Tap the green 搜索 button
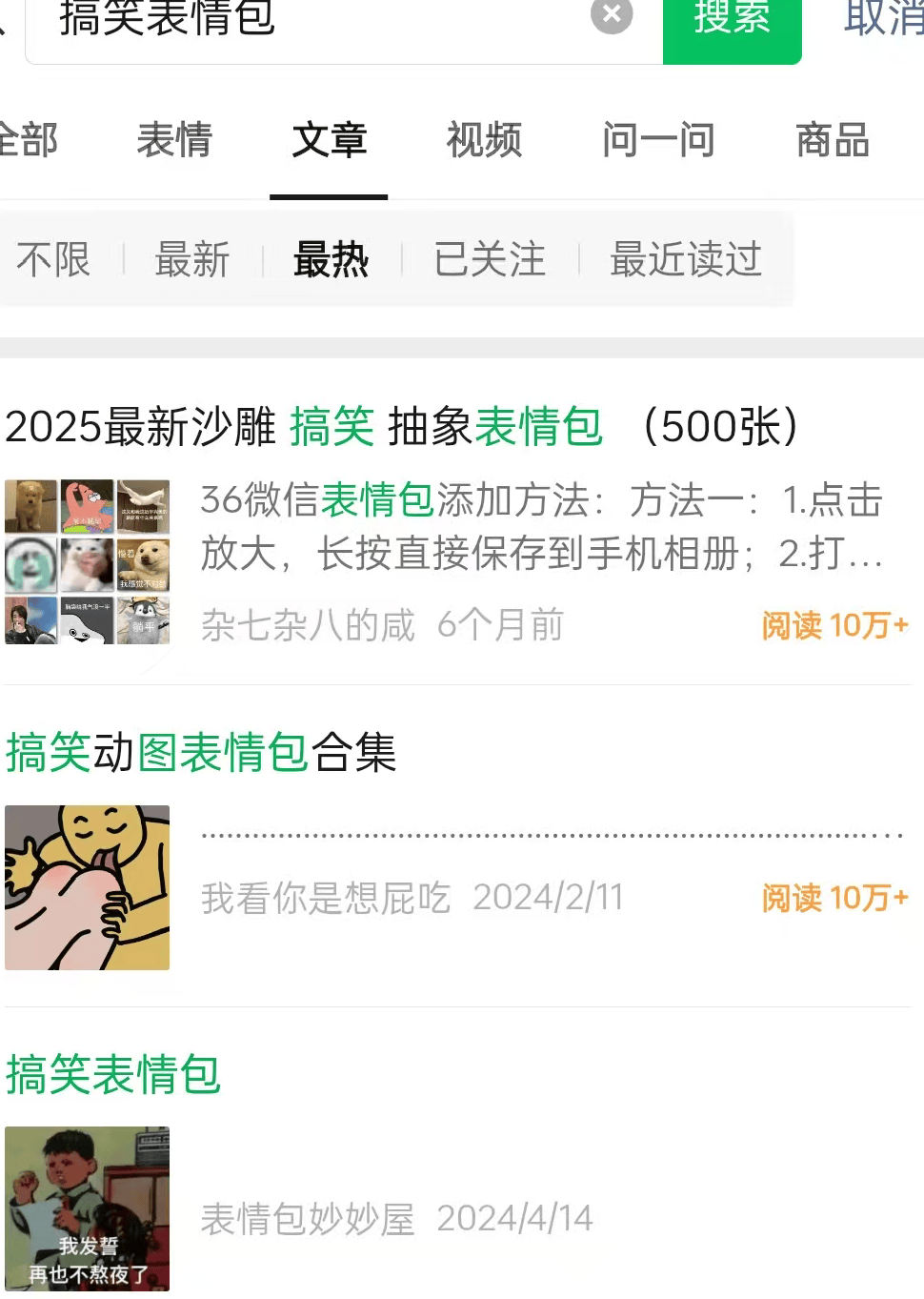This screenshot has width=924, height=1299. tap(732, 19)
